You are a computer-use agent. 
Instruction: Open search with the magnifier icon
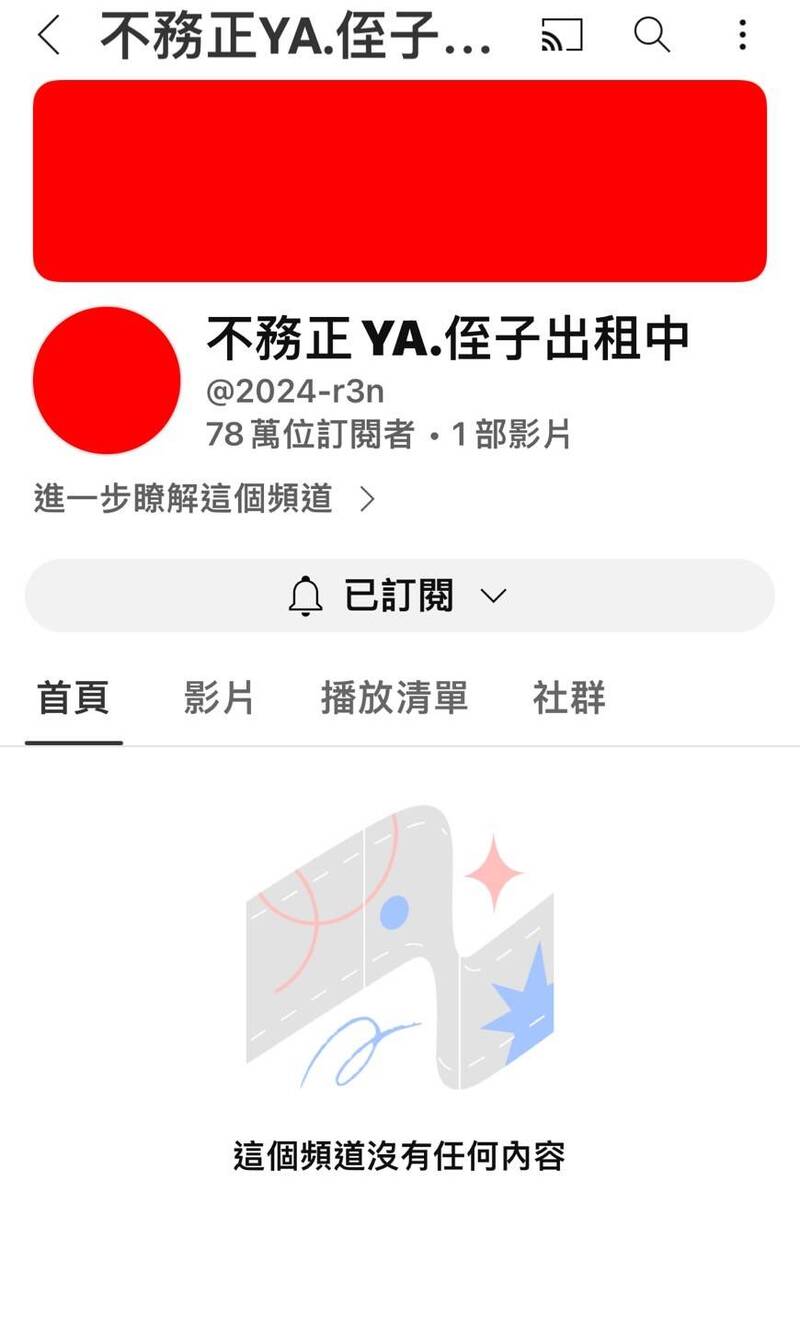click(652, 36)
